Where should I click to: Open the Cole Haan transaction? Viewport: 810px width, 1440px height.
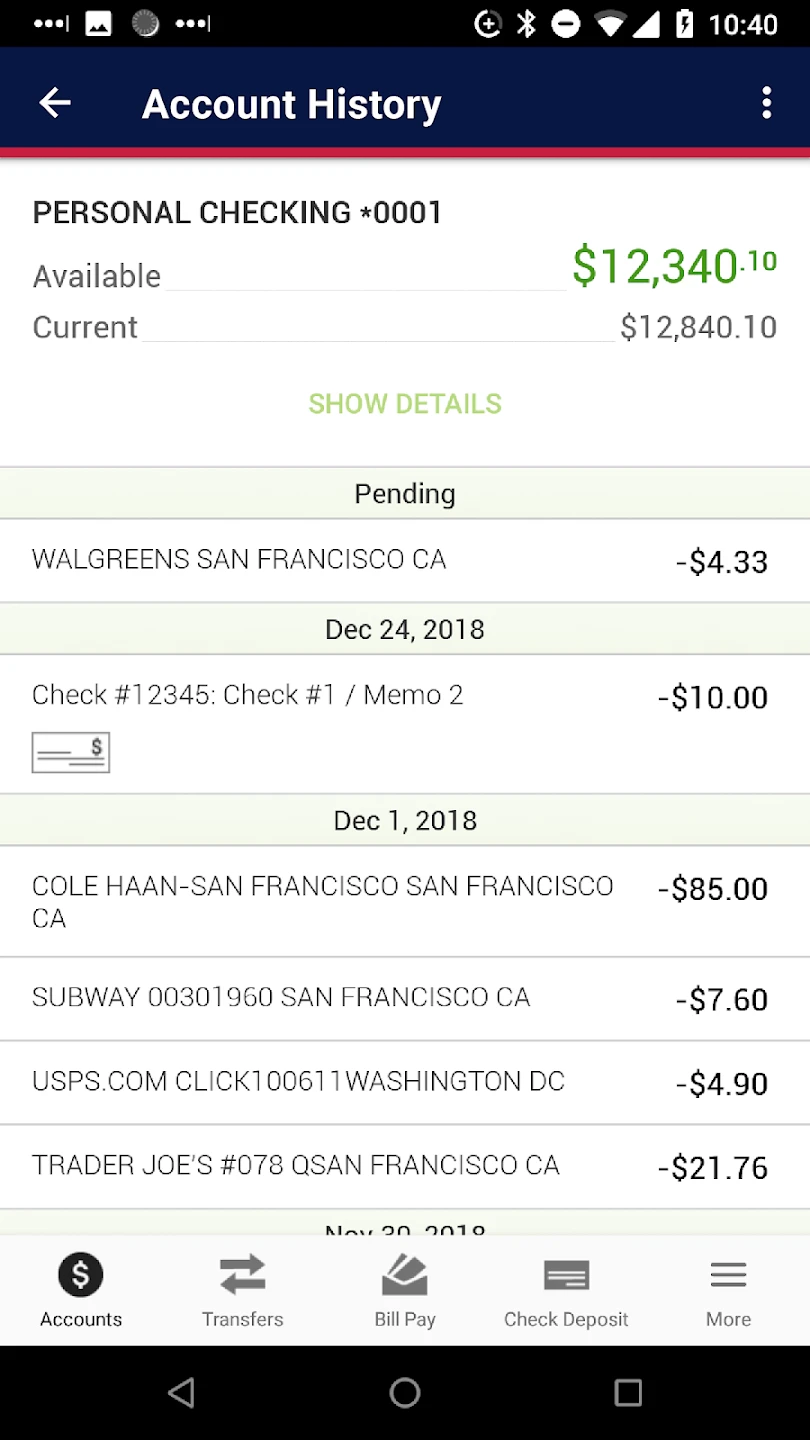pyautogui.click(x=405, y=902)
